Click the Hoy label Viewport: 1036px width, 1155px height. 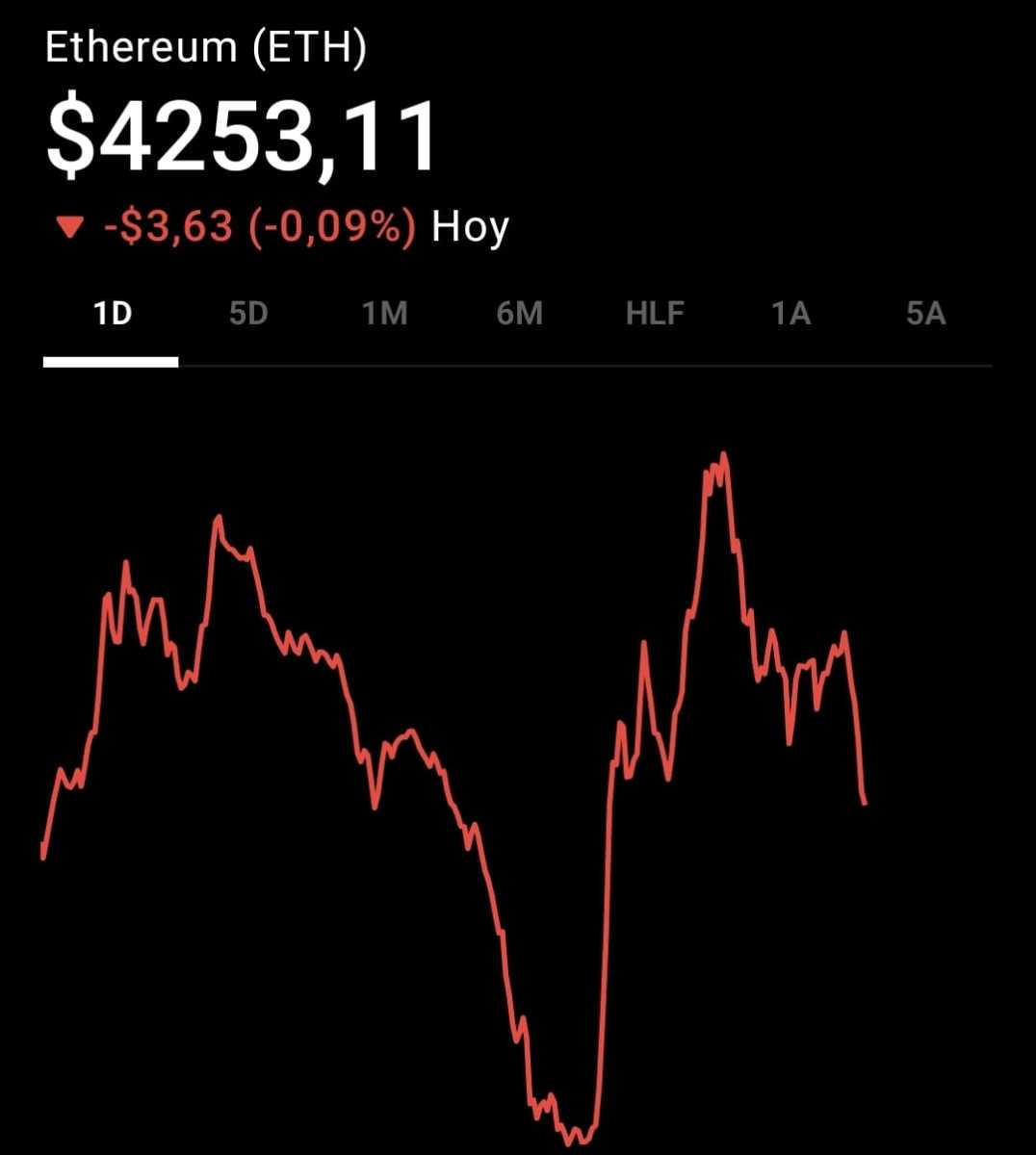point(470,227)
